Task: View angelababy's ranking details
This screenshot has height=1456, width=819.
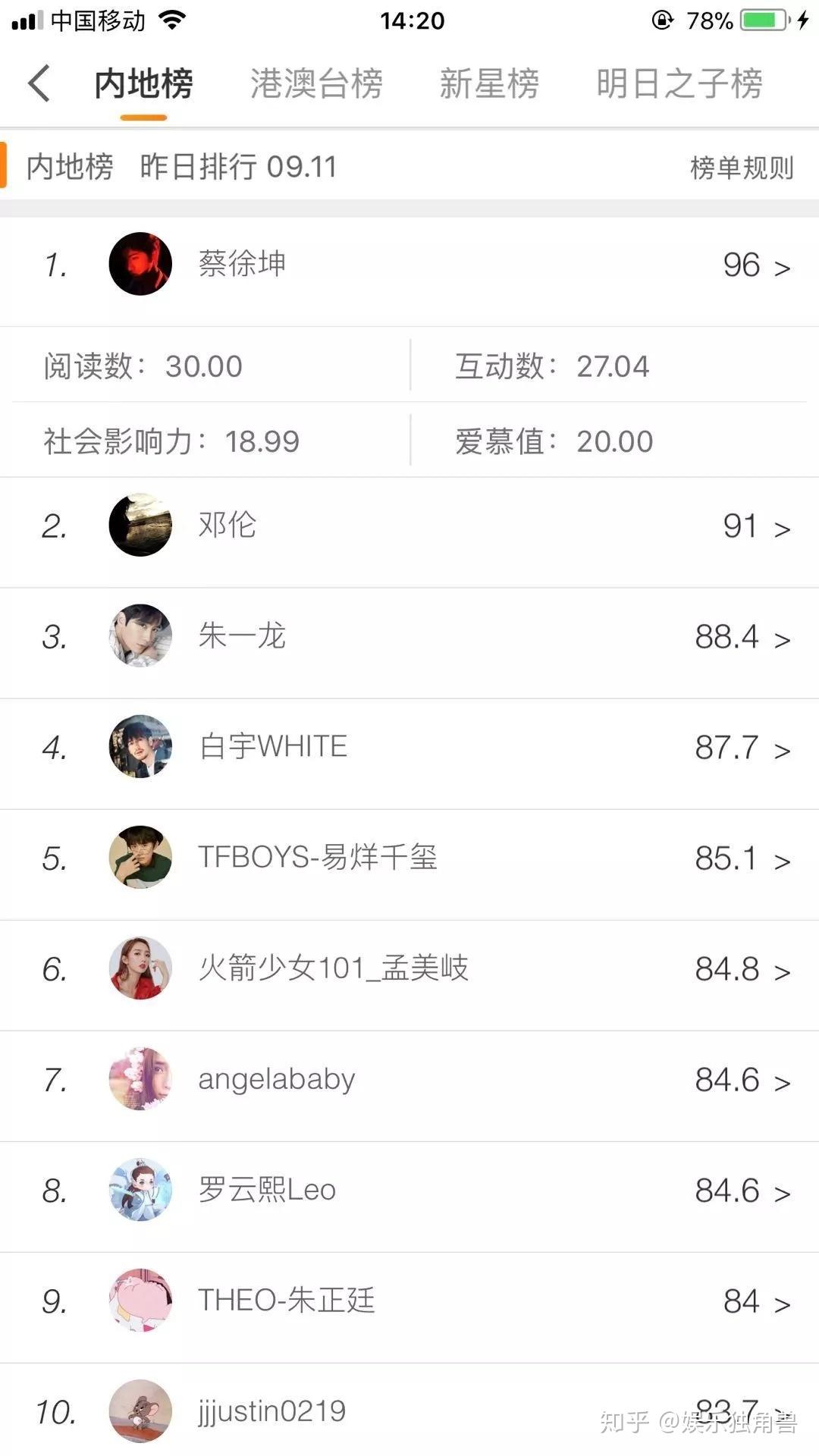Action: click(409, 1079)
